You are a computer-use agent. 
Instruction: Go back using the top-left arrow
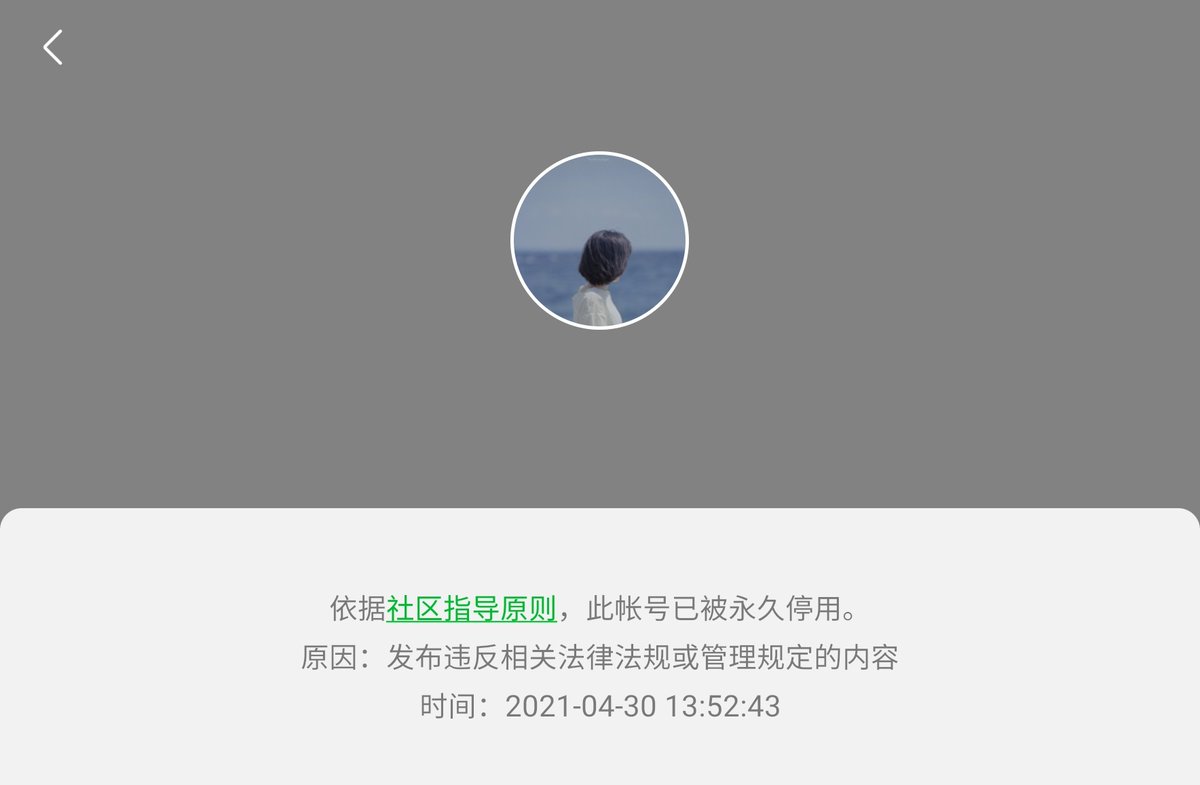(x=53, y=47)
